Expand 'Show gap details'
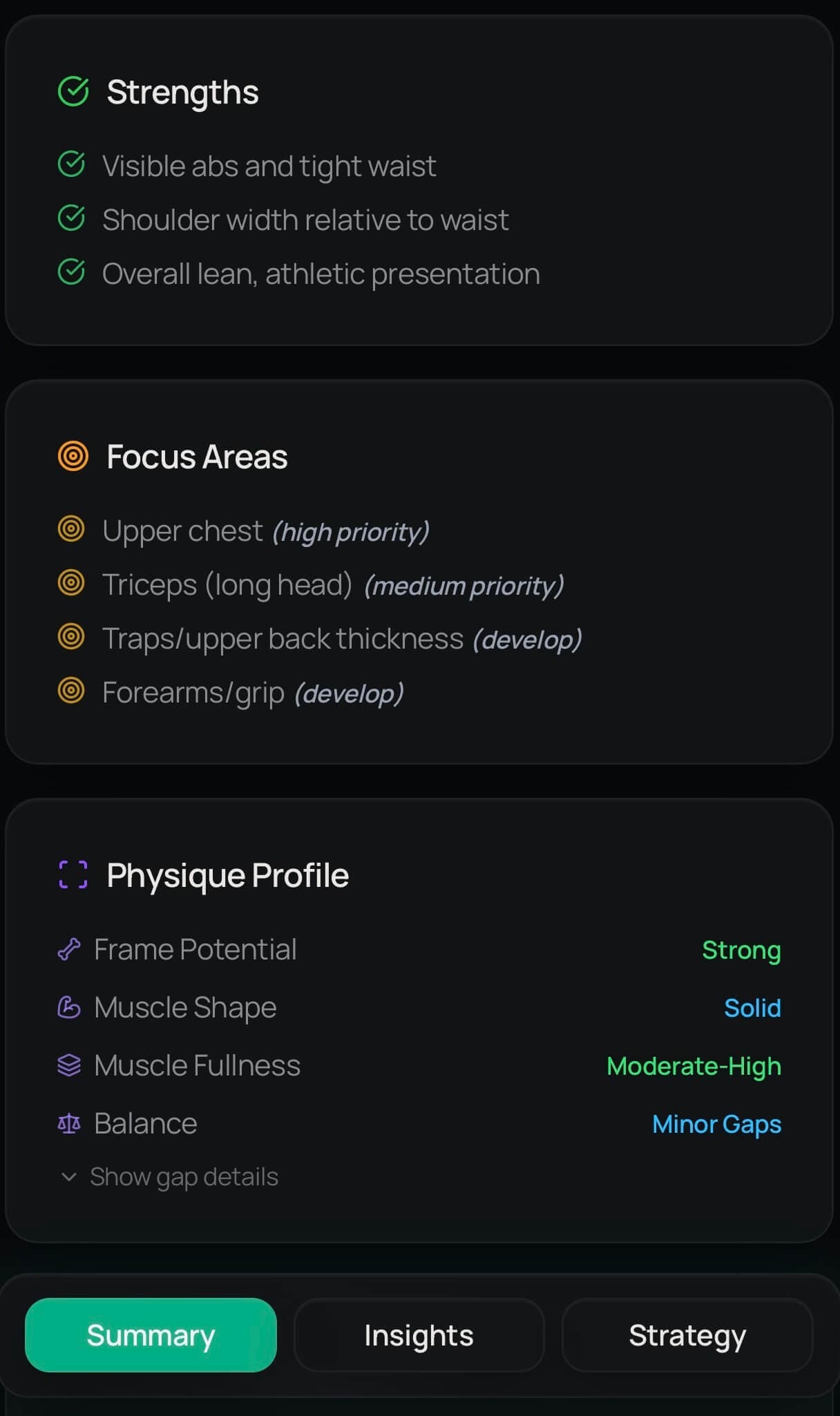This screenshot has height=1416, width=840. [x=182, y=1176]
